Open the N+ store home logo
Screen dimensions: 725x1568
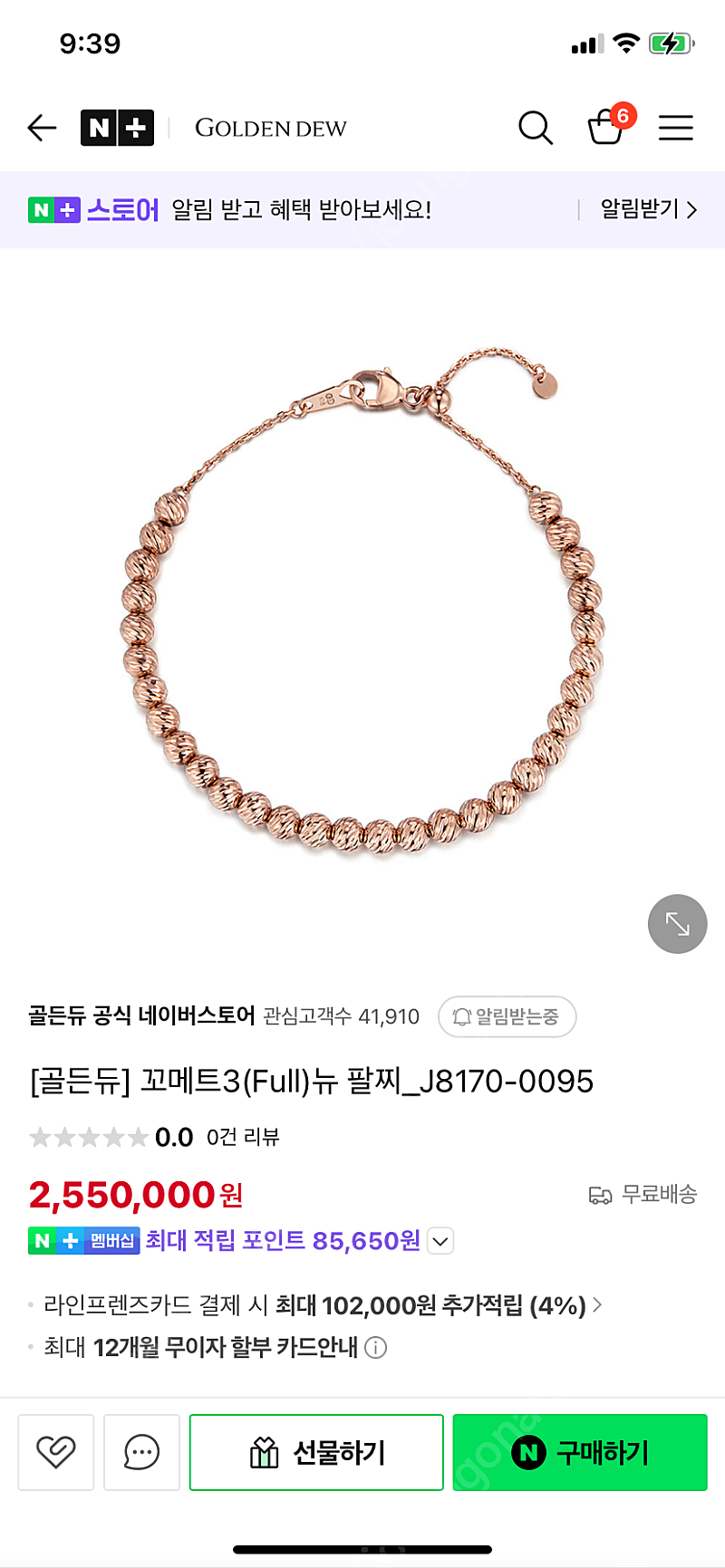point(117,128)
